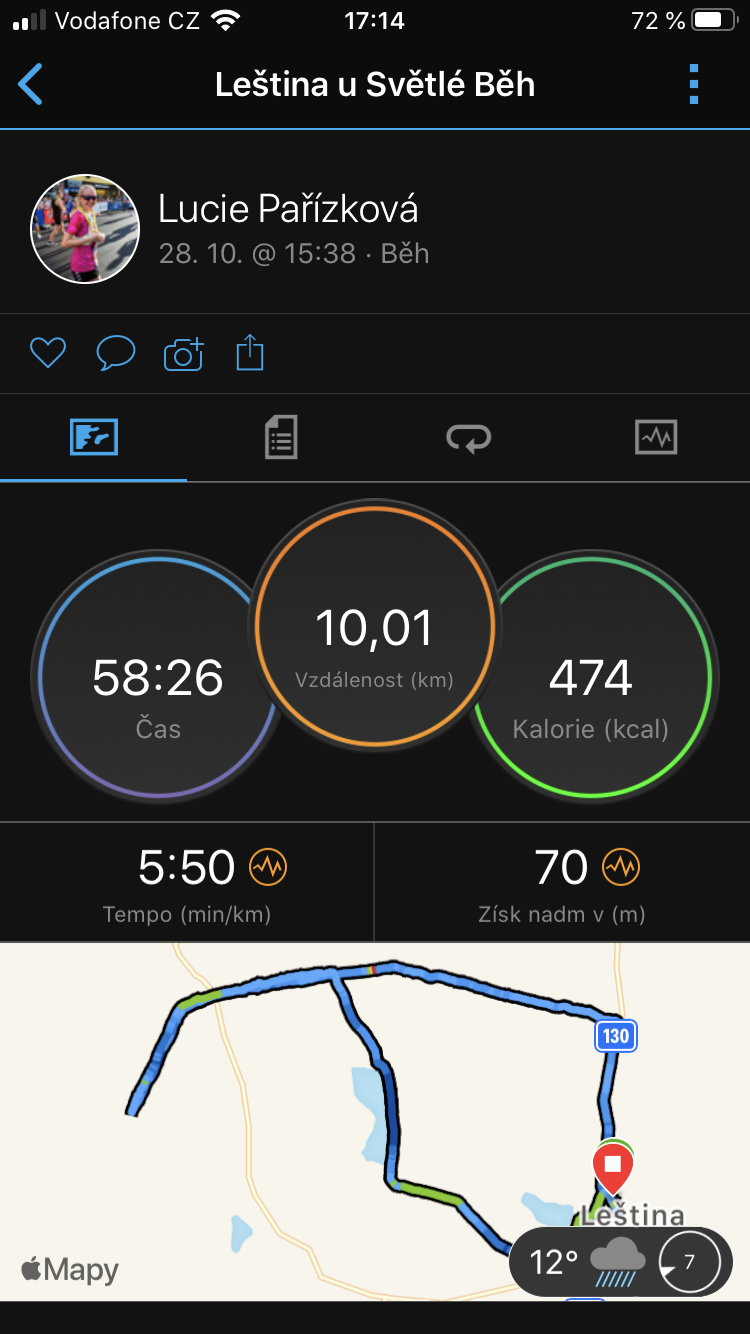This screenshot has height=1334, width=750.
Task: Open Lucie Pařízková's profile picture
Action: [x=85, y=229]
